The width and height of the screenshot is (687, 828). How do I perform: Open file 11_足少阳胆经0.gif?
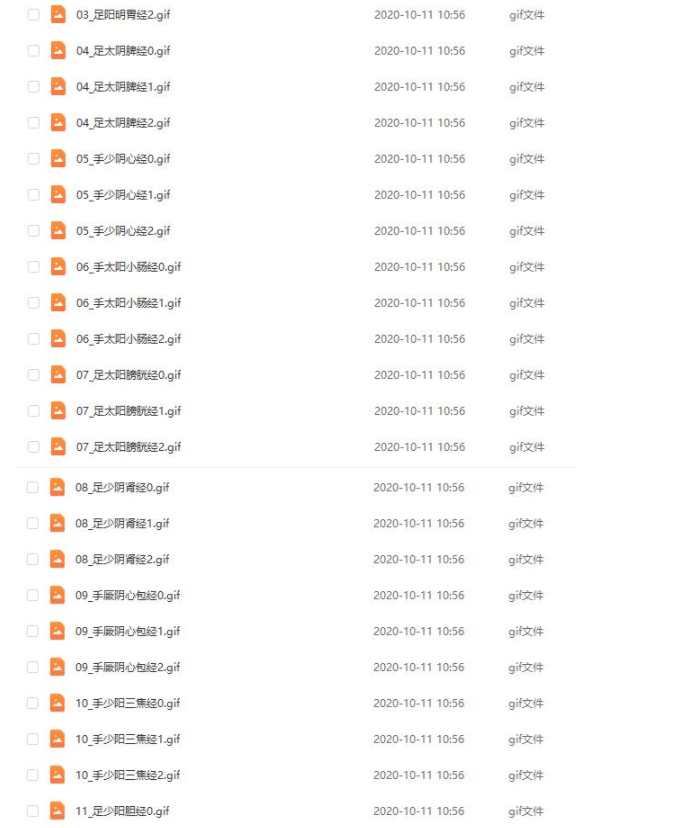[123, 811]
